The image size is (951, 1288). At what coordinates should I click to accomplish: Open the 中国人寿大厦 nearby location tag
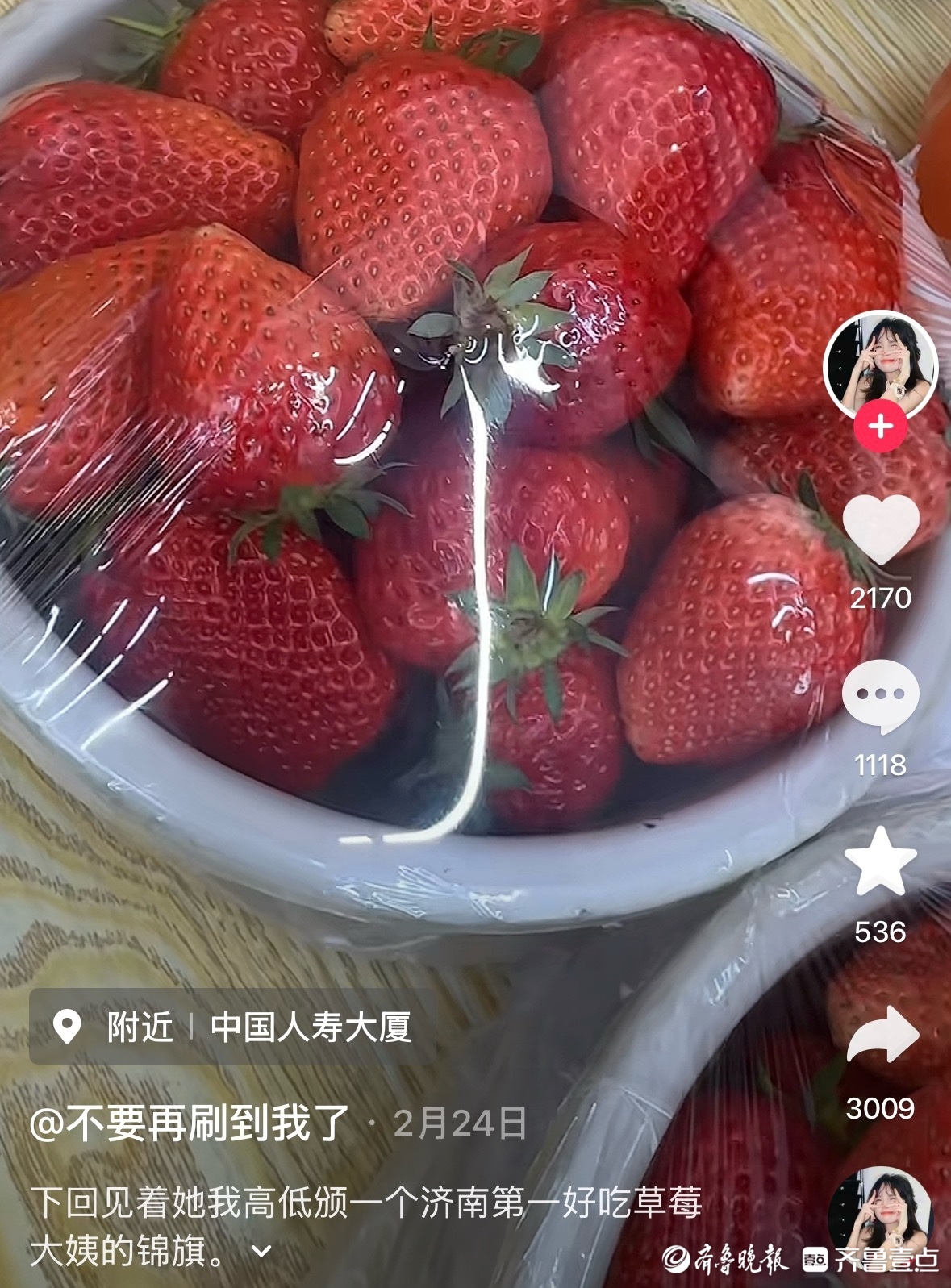[x=311, y=1027]
